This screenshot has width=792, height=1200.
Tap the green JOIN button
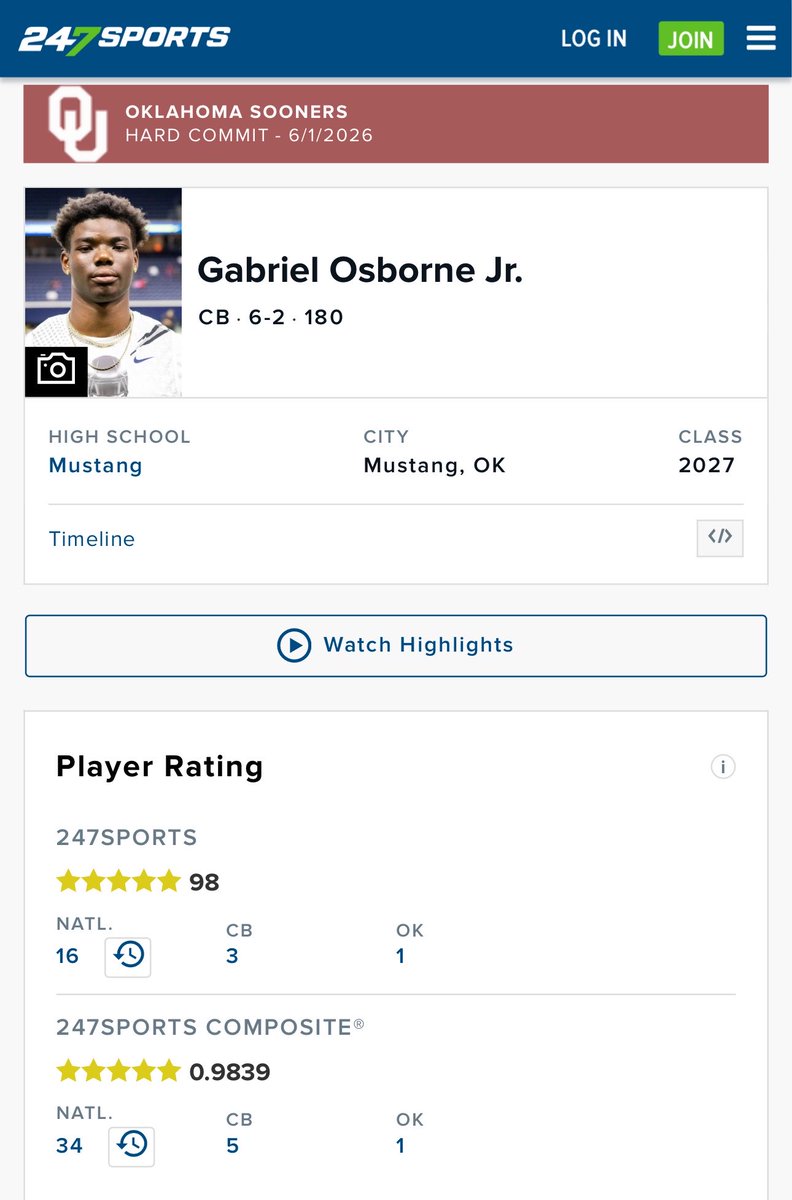pyautogui.click(x=691, y=39)
